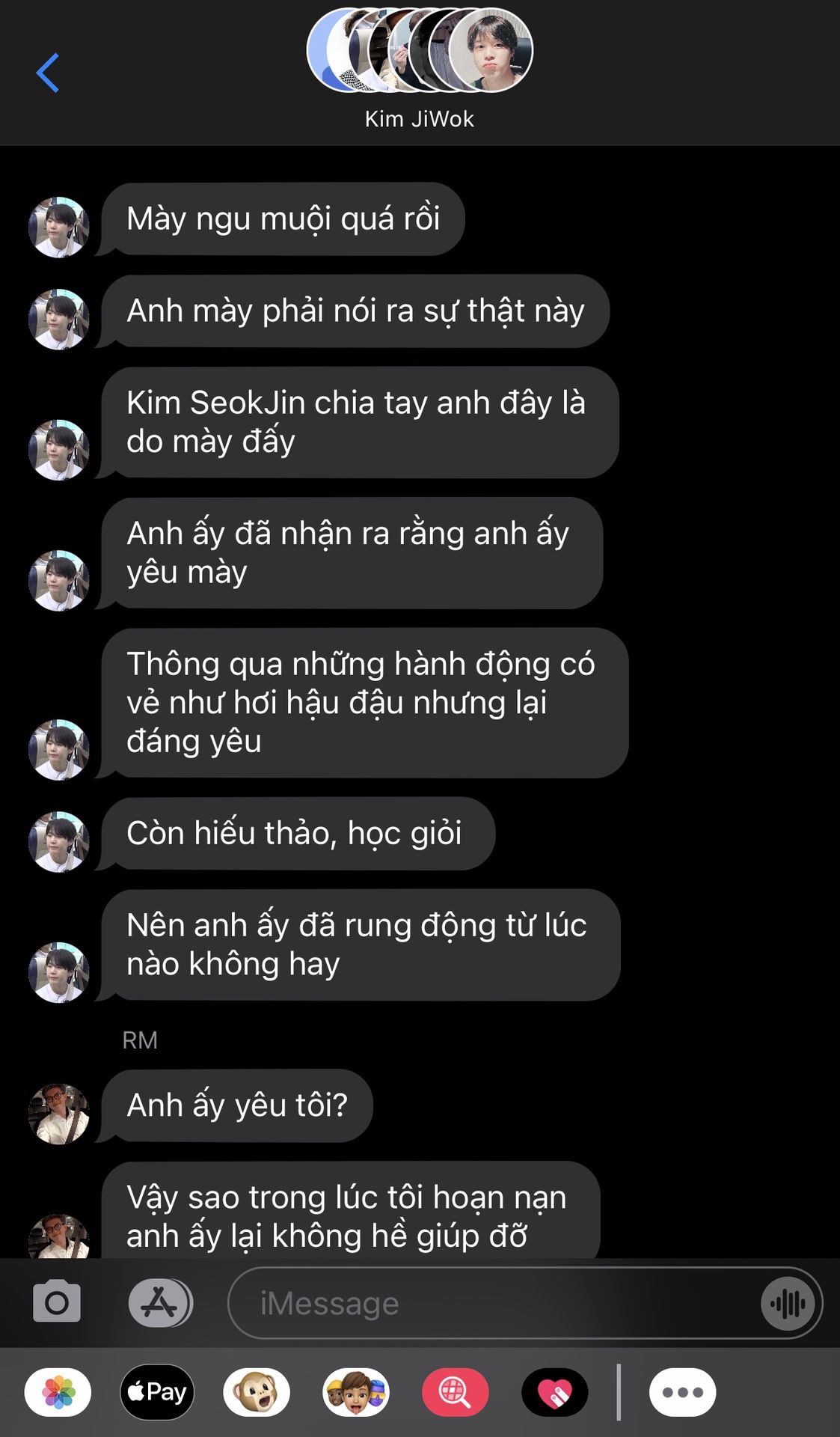Open the more apps ellipsis button
Image resolution: width=840 pixels, height=1437 pixels.
pyautogui.click(x=682, y=1392)
